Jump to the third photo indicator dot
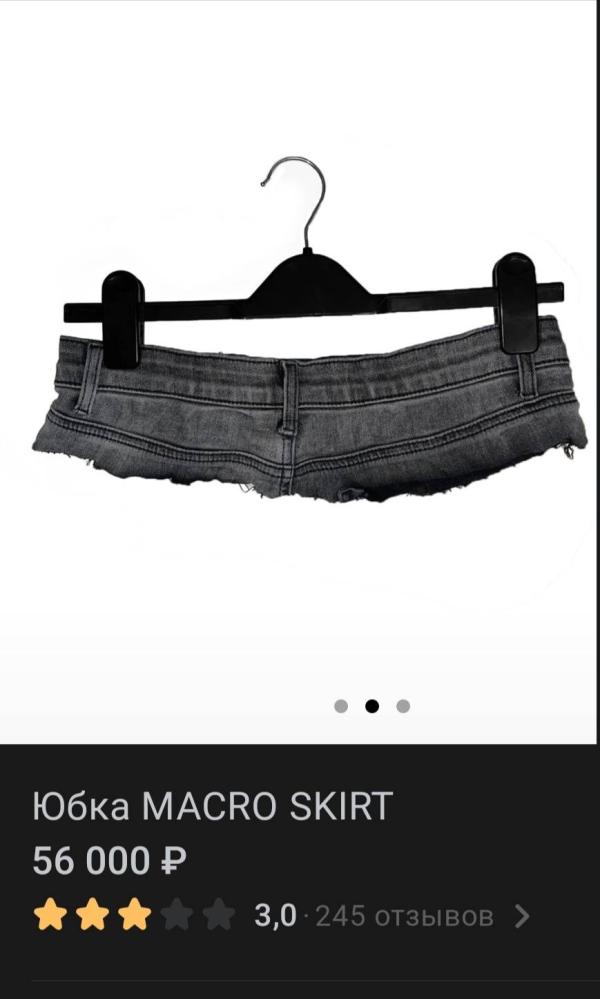Image resolution: width=600 pixels, height=999 pixels. [403, 706]
